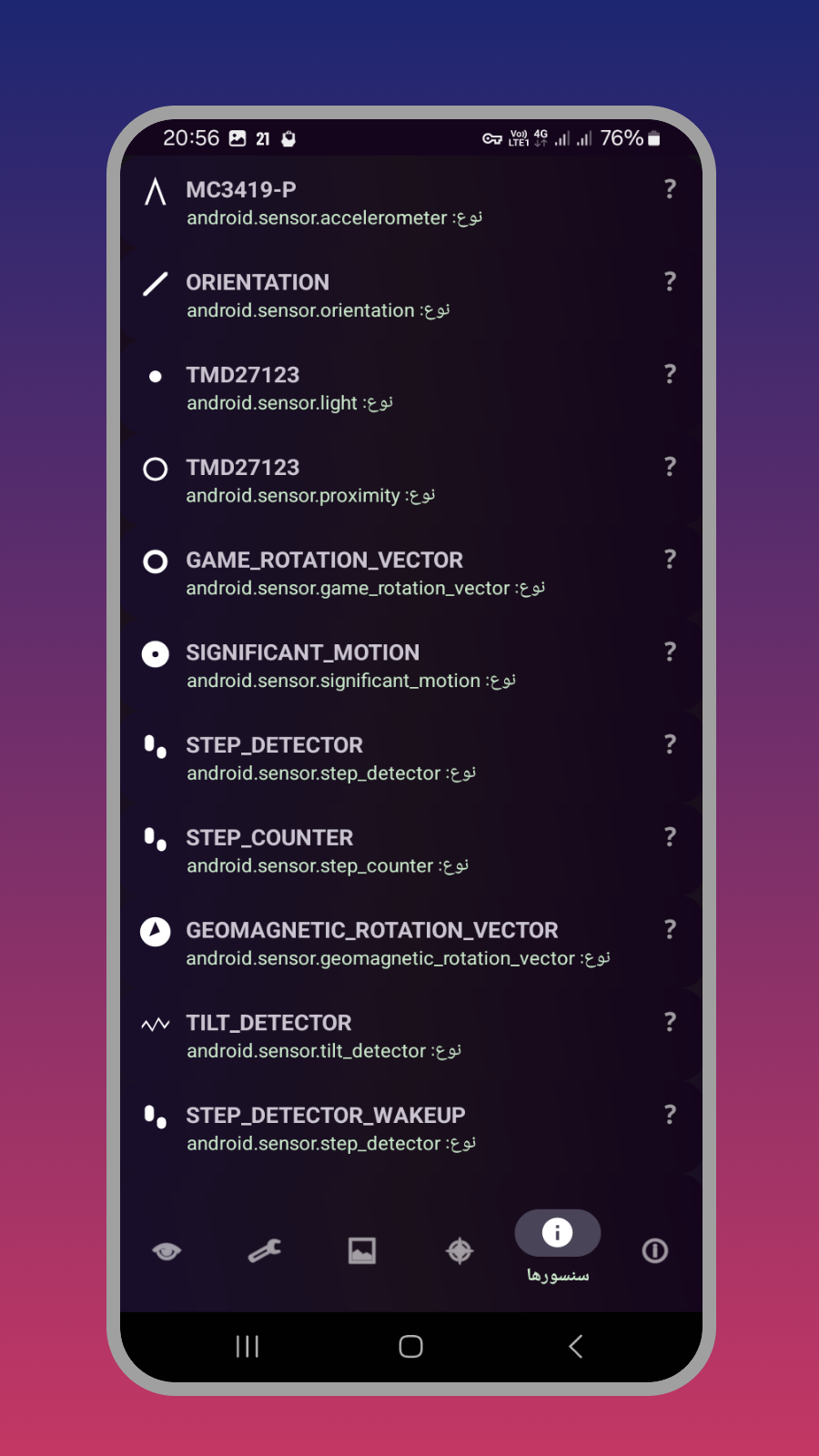The height and width of the screenshot is (1456, 819).
Task: Select the سنسورها sensors tab
Action: pos(558,1248)
